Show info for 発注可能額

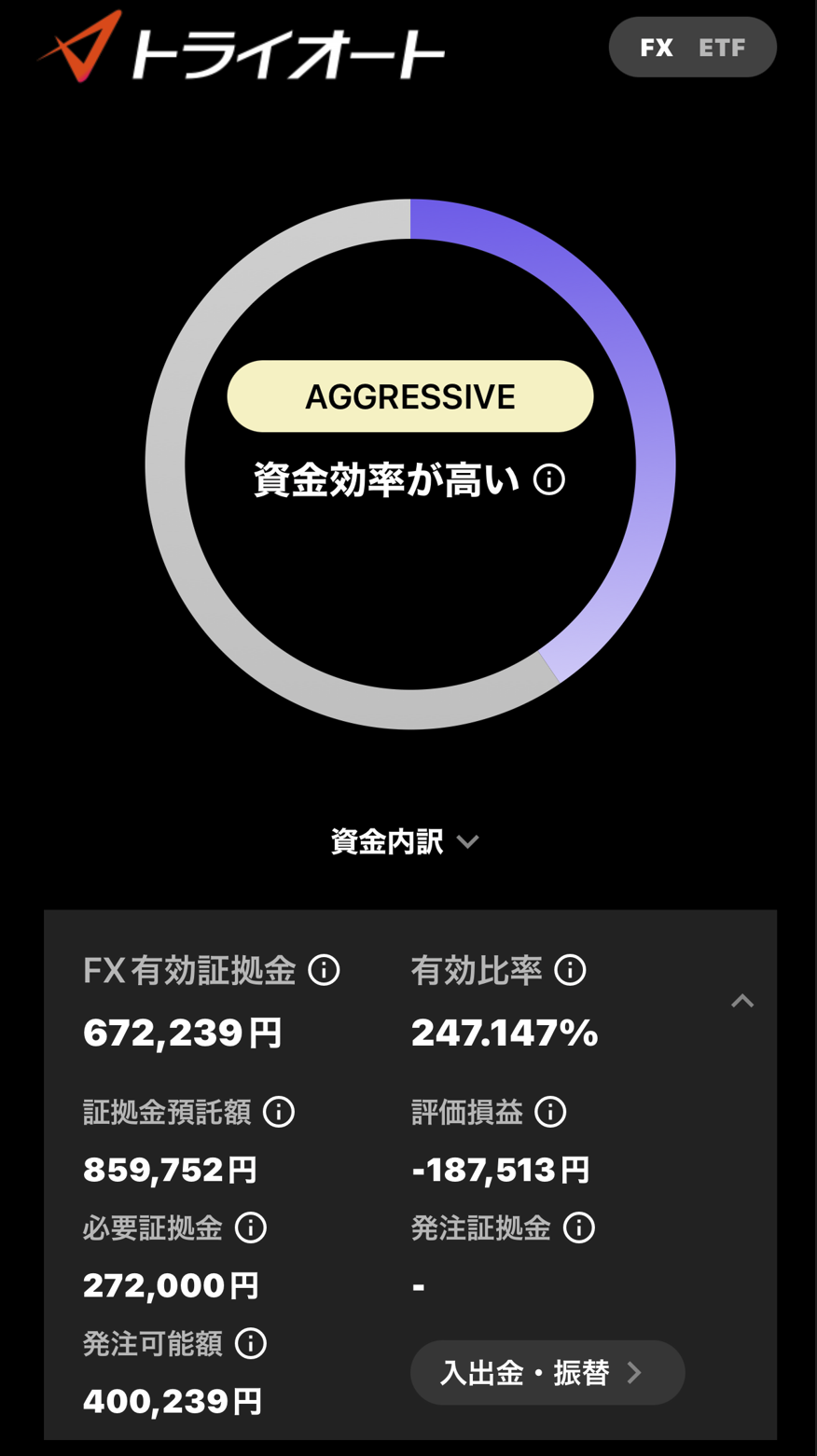click(x=251, y=1343)
